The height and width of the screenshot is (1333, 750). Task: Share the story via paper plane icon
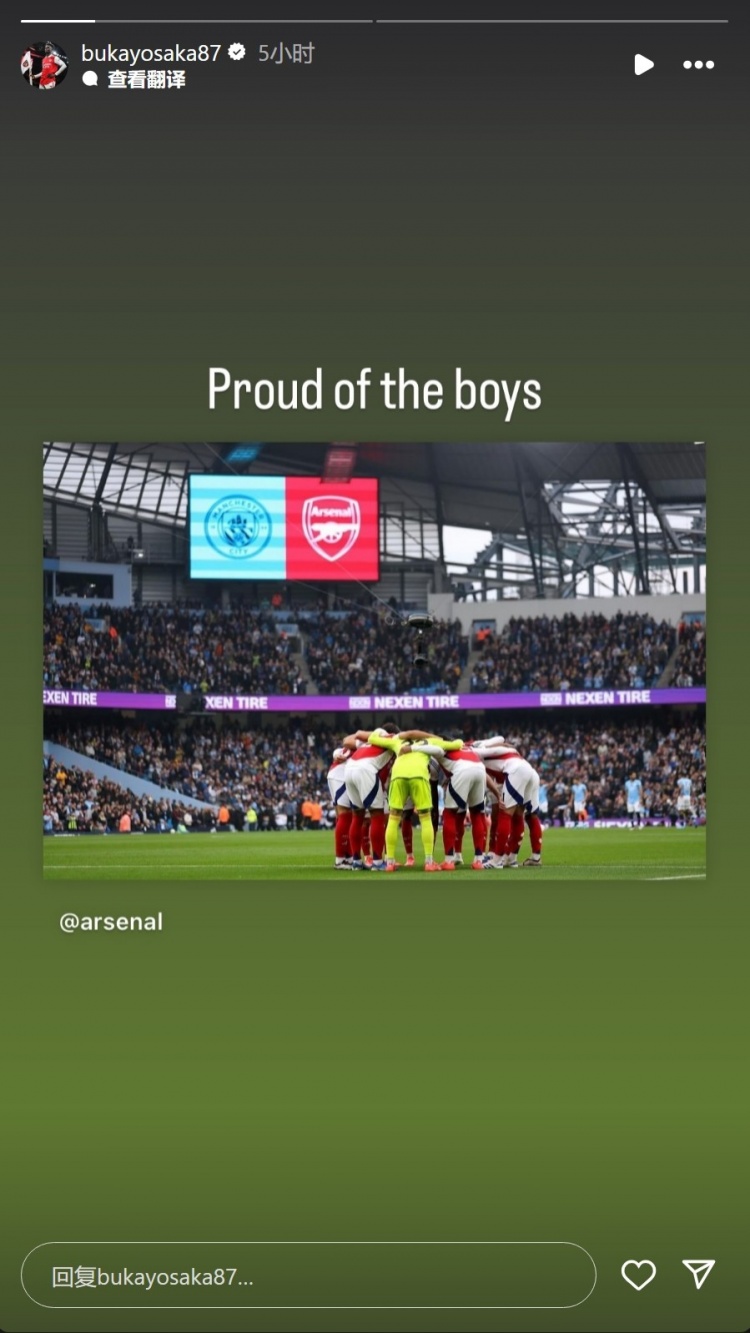(x=699, y=1274)
